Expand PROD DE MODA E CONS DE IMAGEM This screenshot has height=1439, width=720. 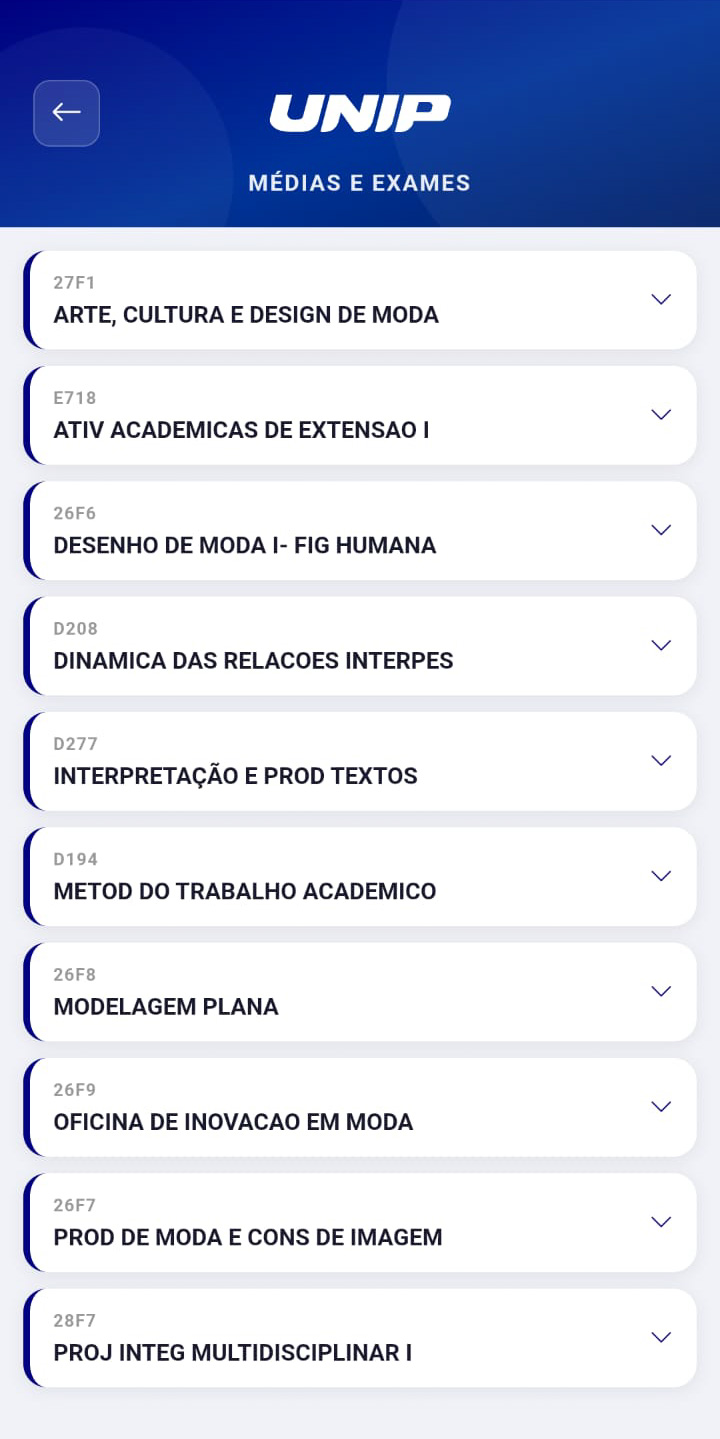(x=660, y=1222)
